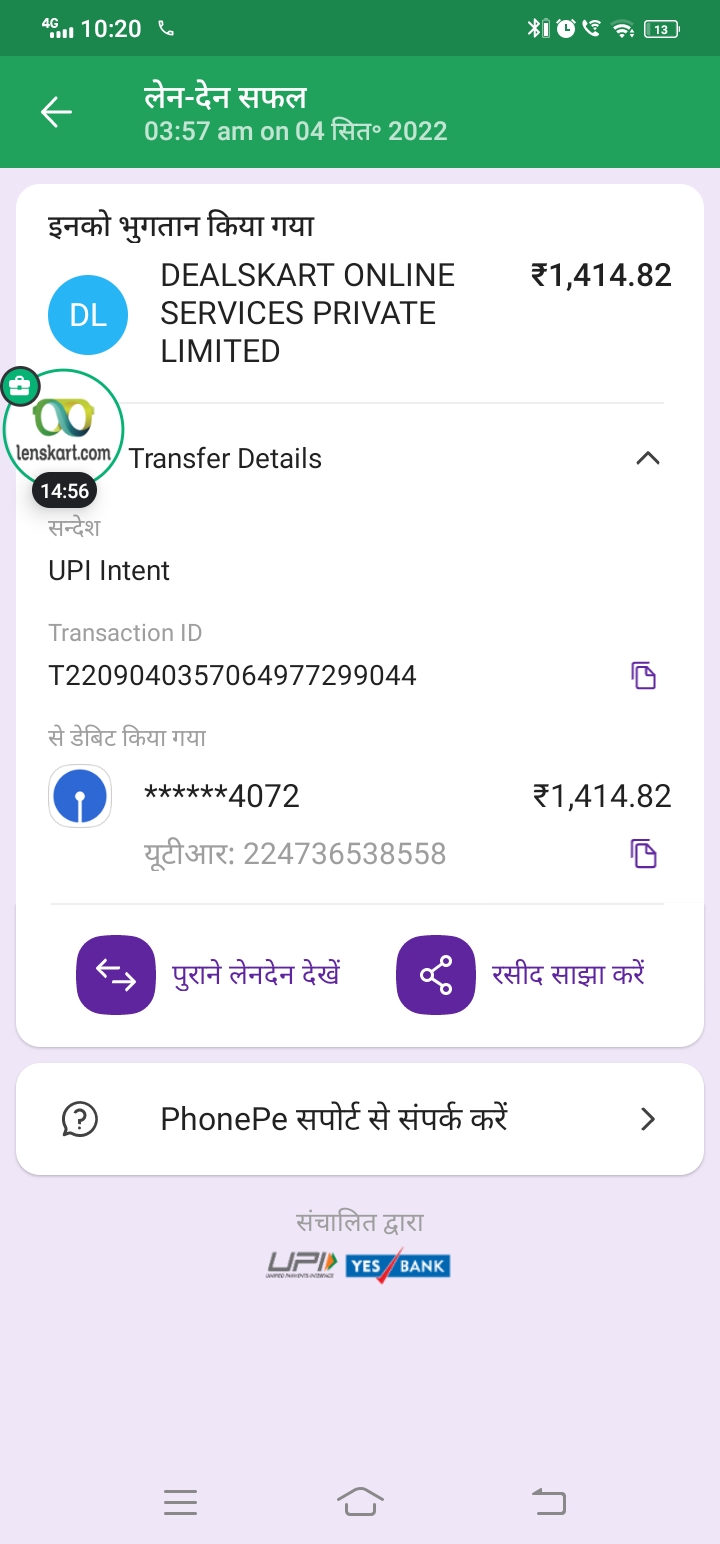Copy the Transaction ID
720x1544 pixels.
click(644, 675)
